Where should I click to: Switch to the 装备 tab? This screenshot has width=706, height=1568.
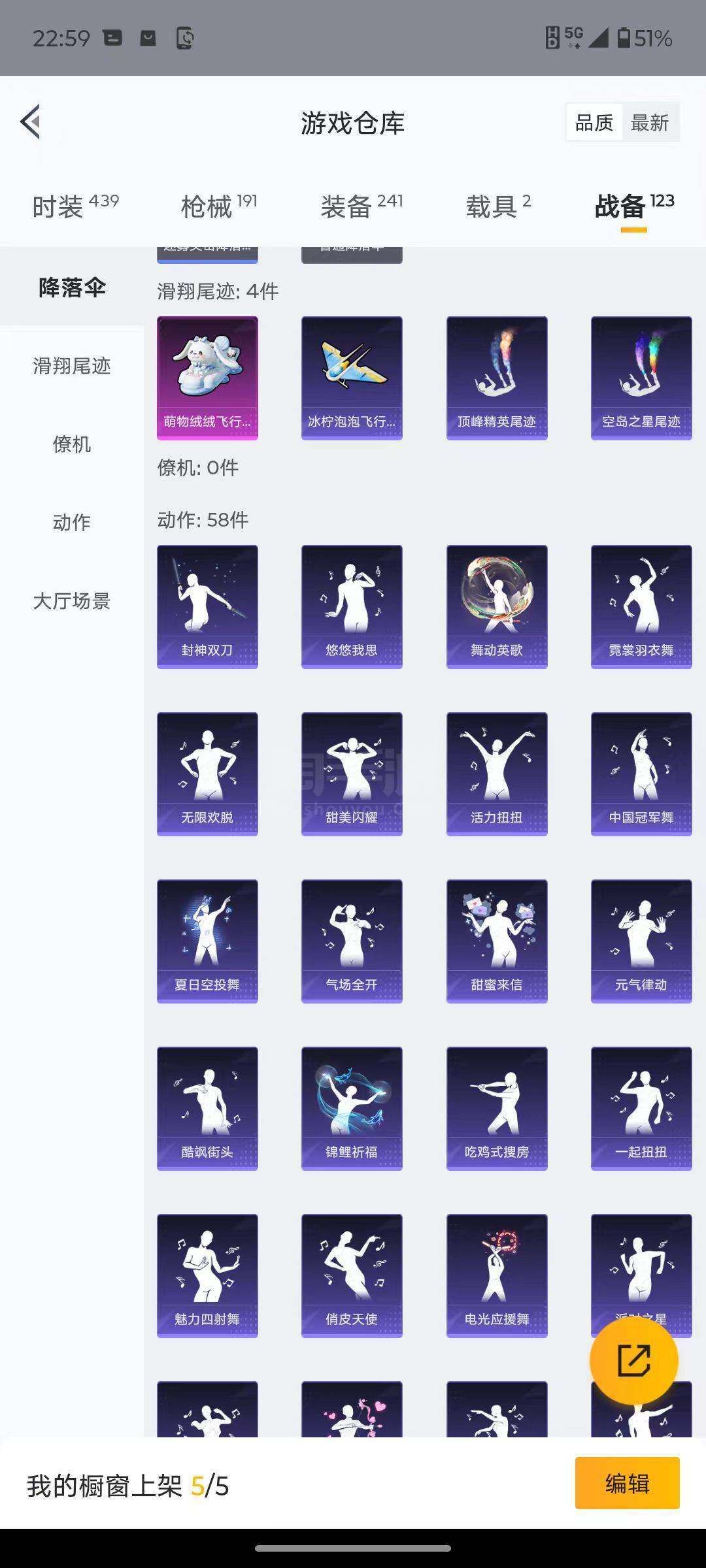point(361,206)
